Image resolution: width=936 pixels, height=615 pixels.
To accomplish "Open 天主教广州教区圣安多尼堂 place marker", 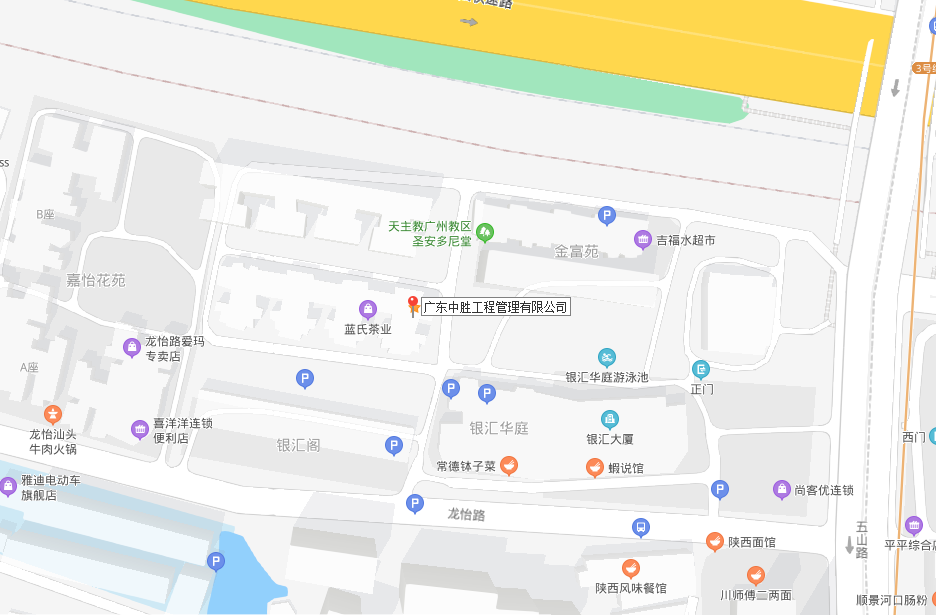I will (x=485, y=233).
